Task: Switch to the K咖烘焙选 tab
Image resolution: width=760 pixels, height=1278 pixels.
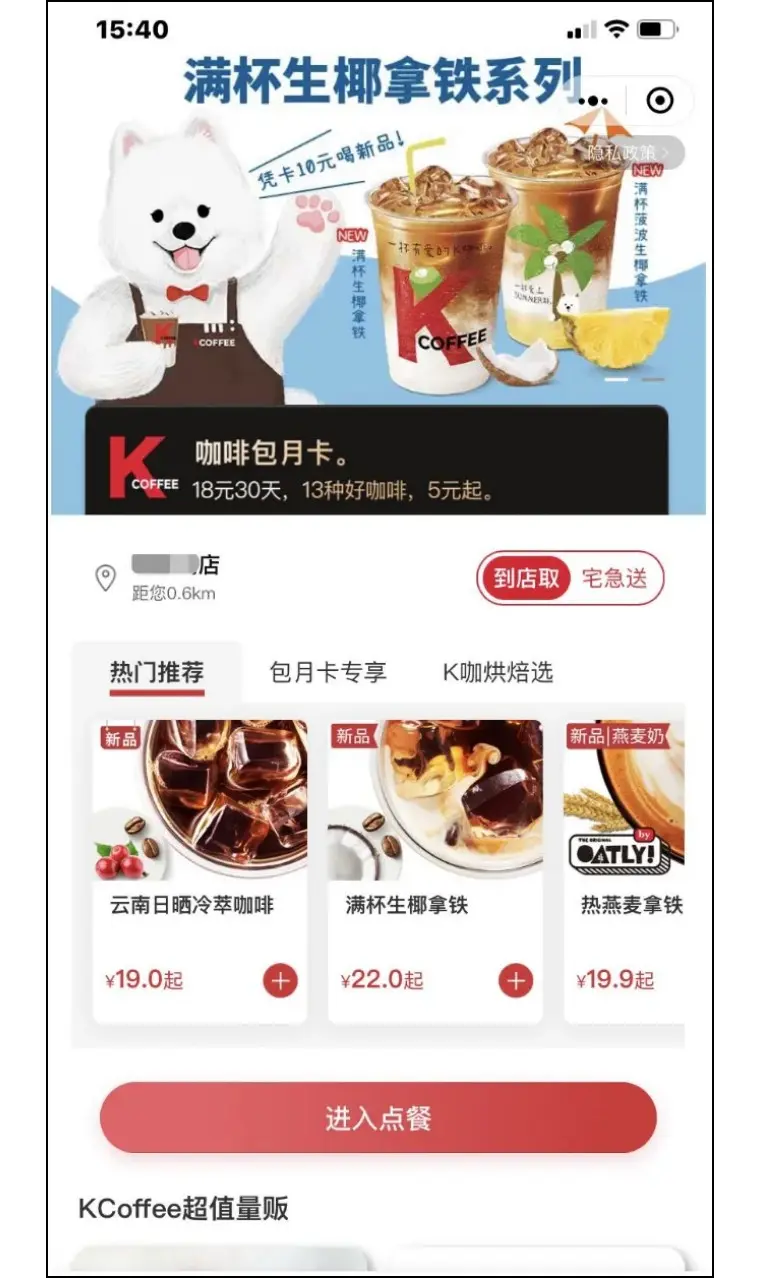Action: coord(497,672)
